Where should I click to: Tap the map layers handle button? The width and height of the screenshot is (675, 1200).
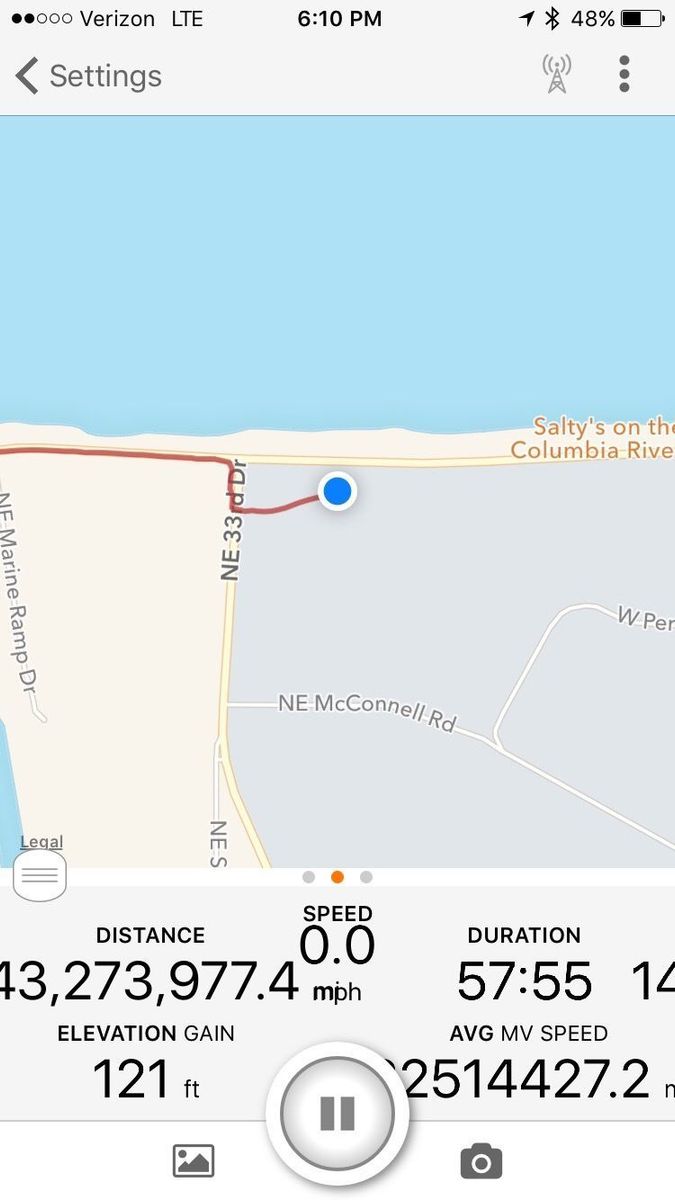click(x=40, y=876)
